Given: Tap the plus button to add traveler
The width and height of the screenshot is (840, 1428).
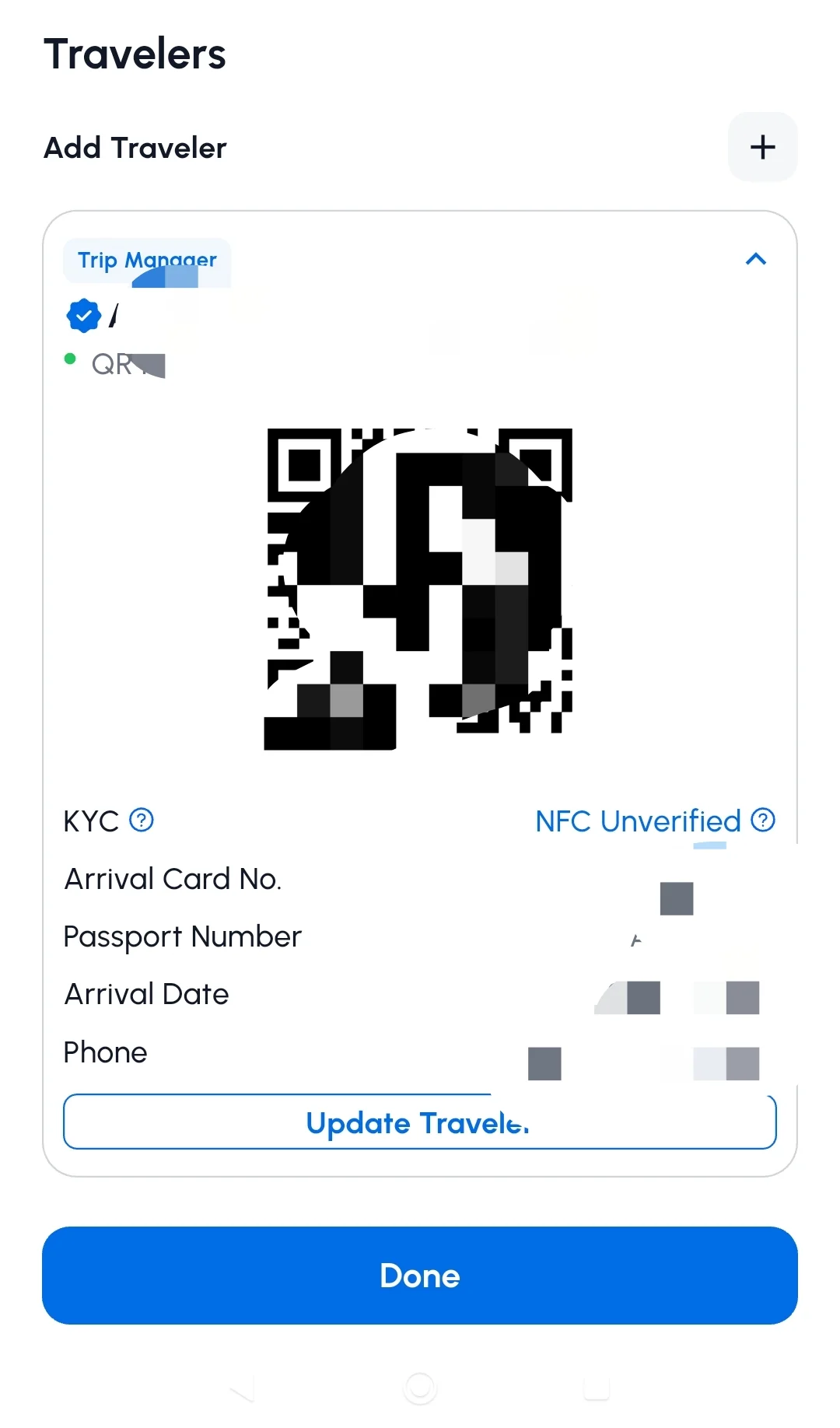Looking at the screenshot, I should (762, 147).
